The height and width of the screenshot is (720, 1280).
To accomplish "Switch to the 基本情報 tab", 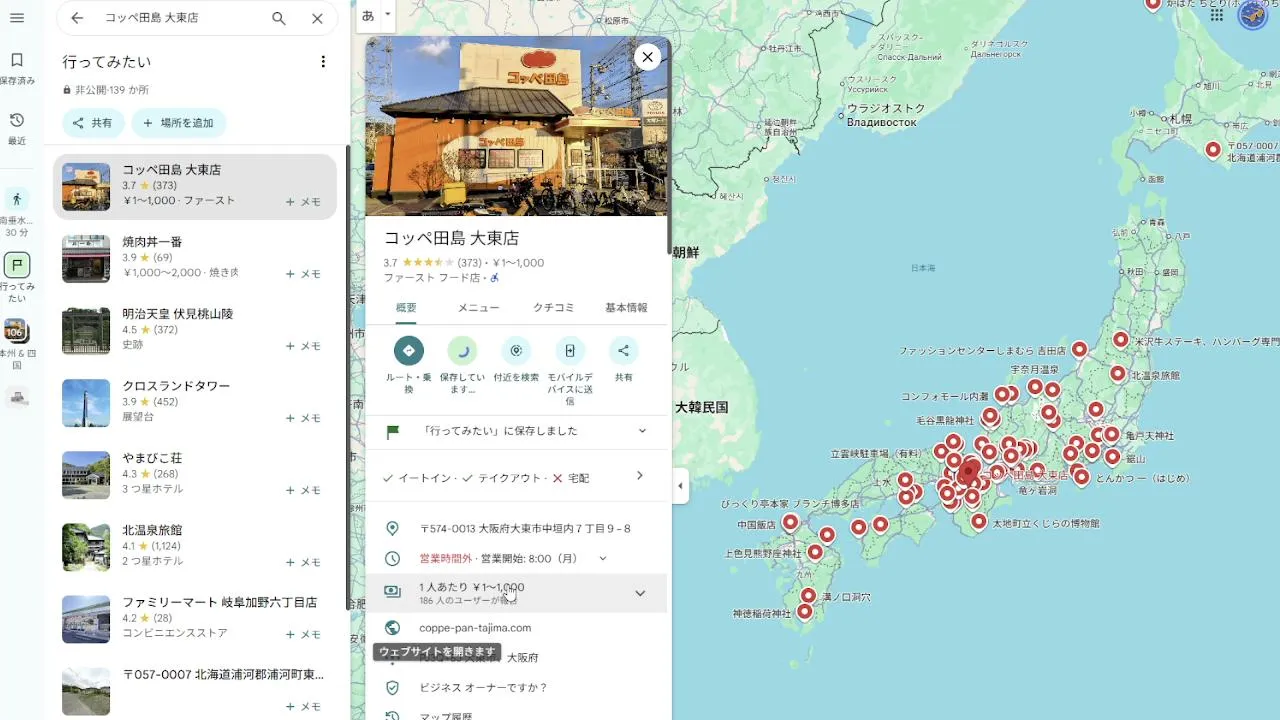I will 626,308.
